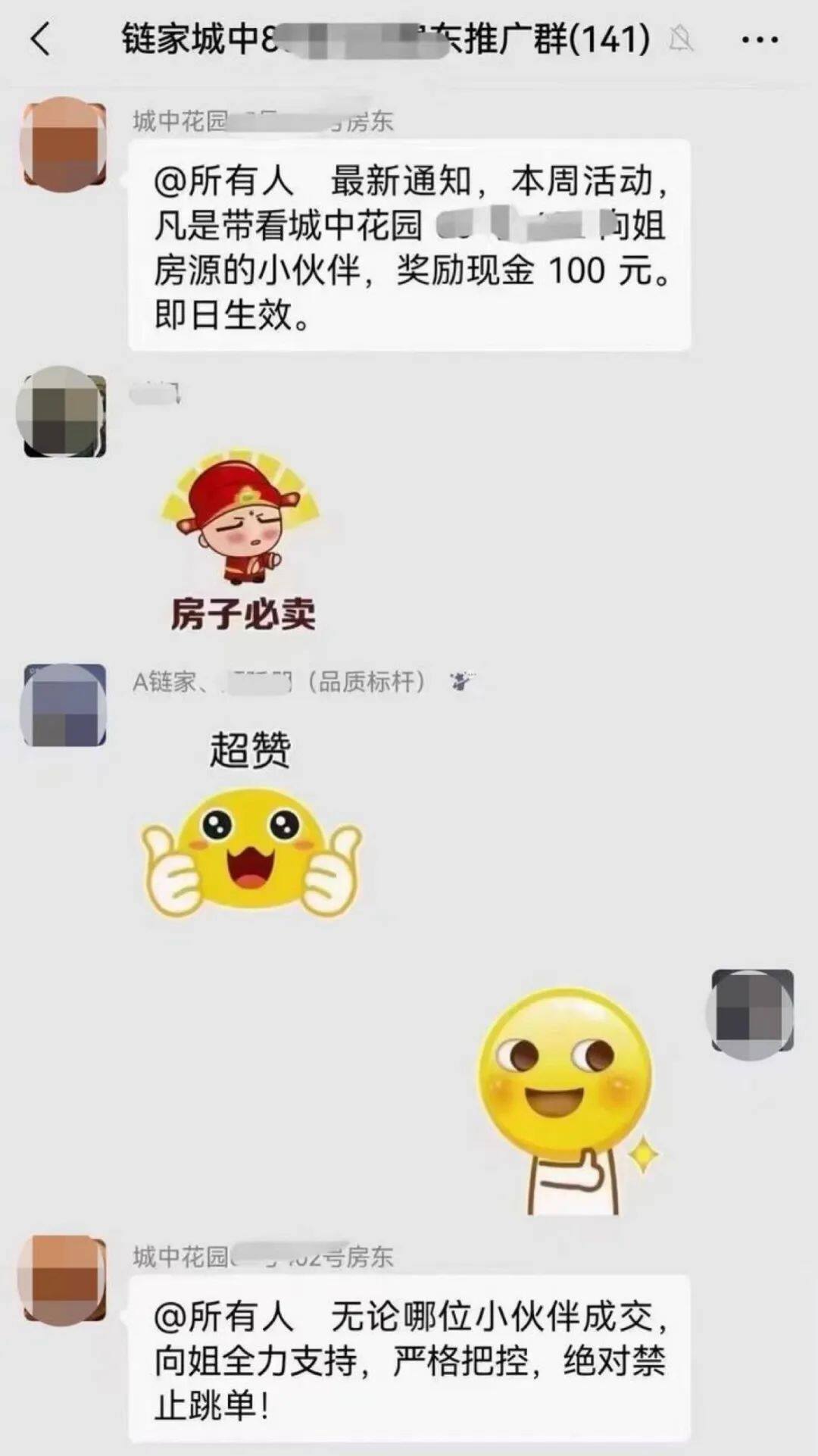View the 房子必卖 sticker
This screenshot has width=818, height=1456.
pyautogui.click(x=241, y=539)
